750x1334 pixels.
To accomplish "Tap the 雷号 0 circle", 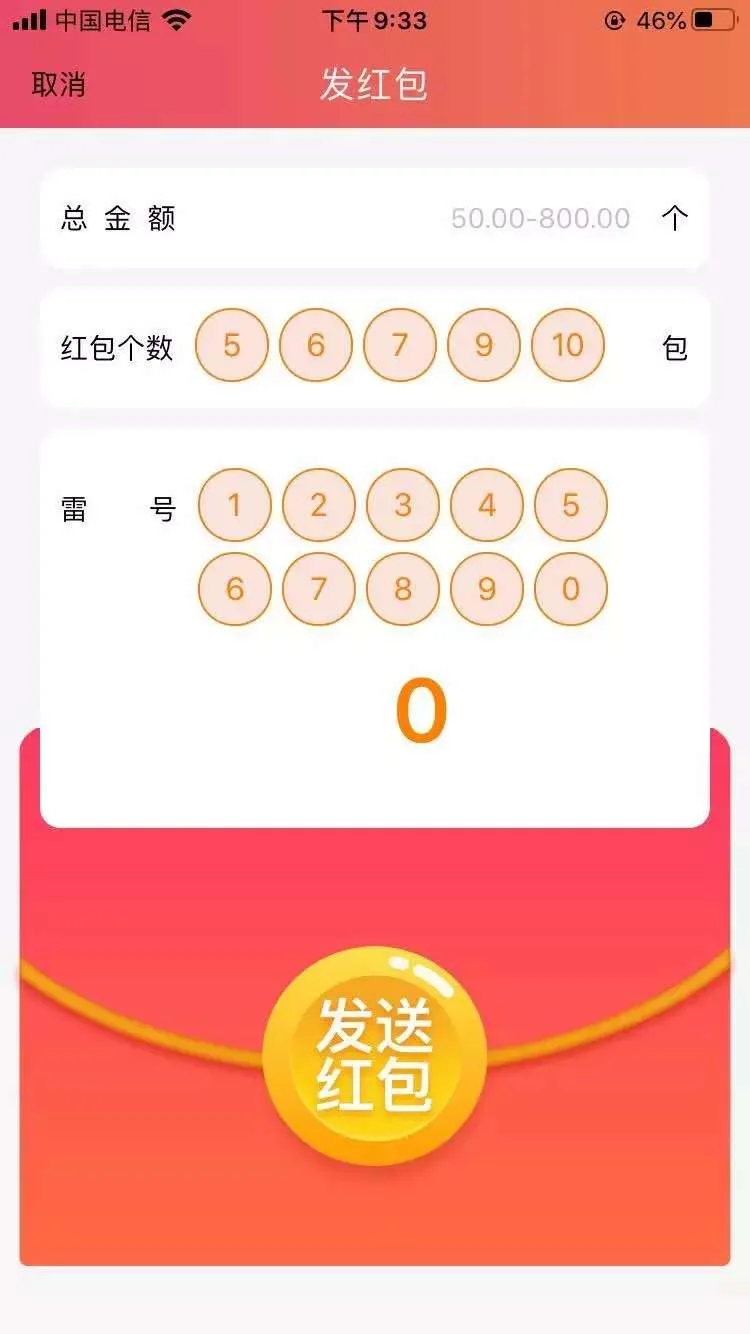I will [x=571, y=589].
